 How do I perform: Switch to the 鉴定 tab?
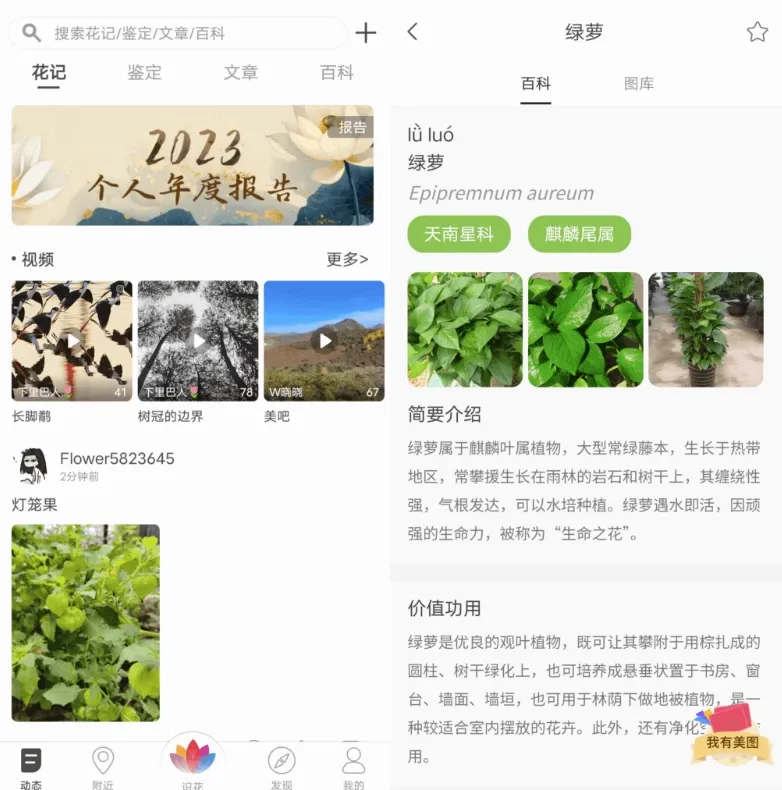144,73
